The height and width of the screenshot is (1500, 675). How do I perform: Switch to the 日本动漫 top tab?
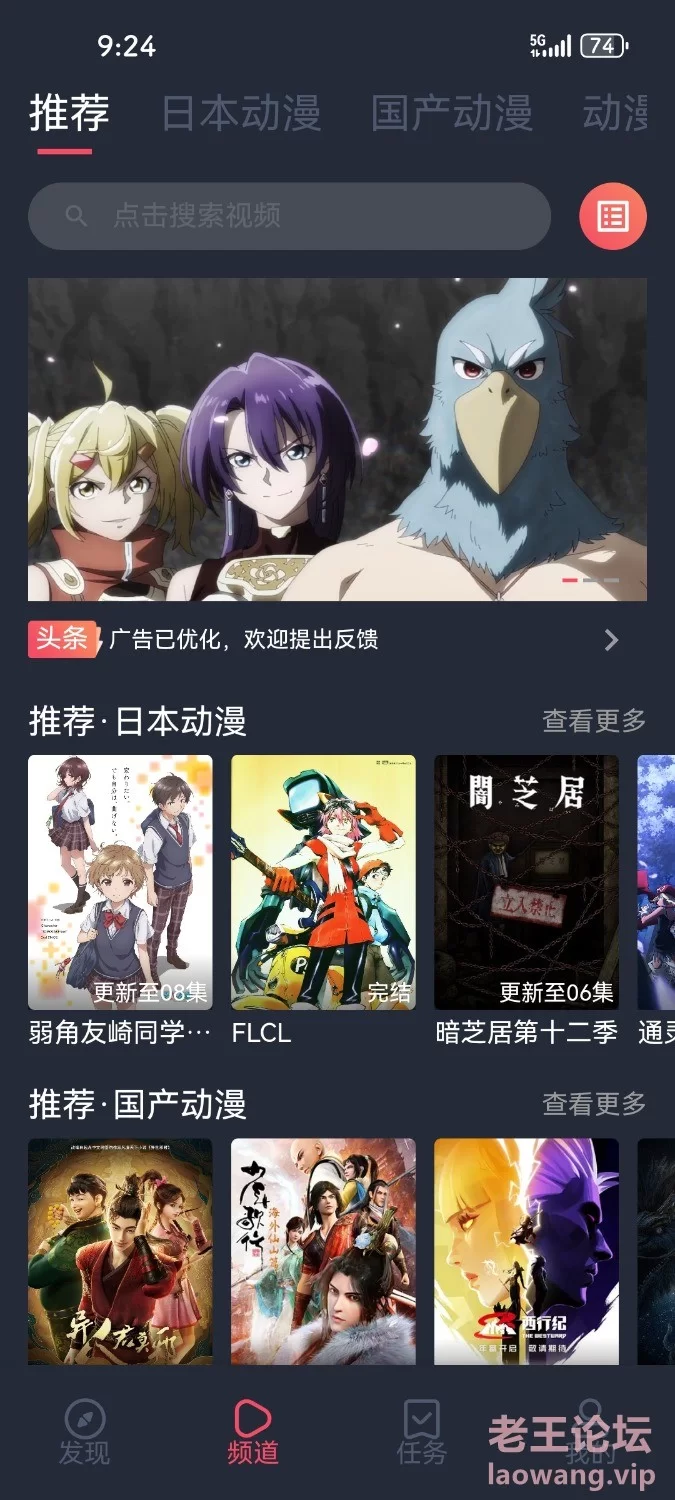[x=241, y=114]
